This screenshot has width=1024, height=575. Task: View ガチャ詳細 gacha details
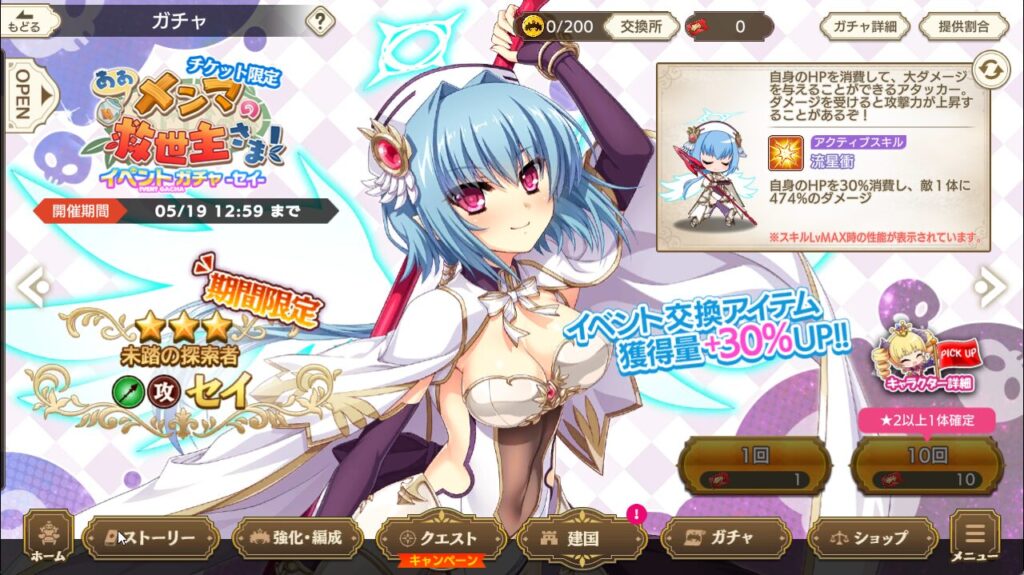click(x=864, y=26)
